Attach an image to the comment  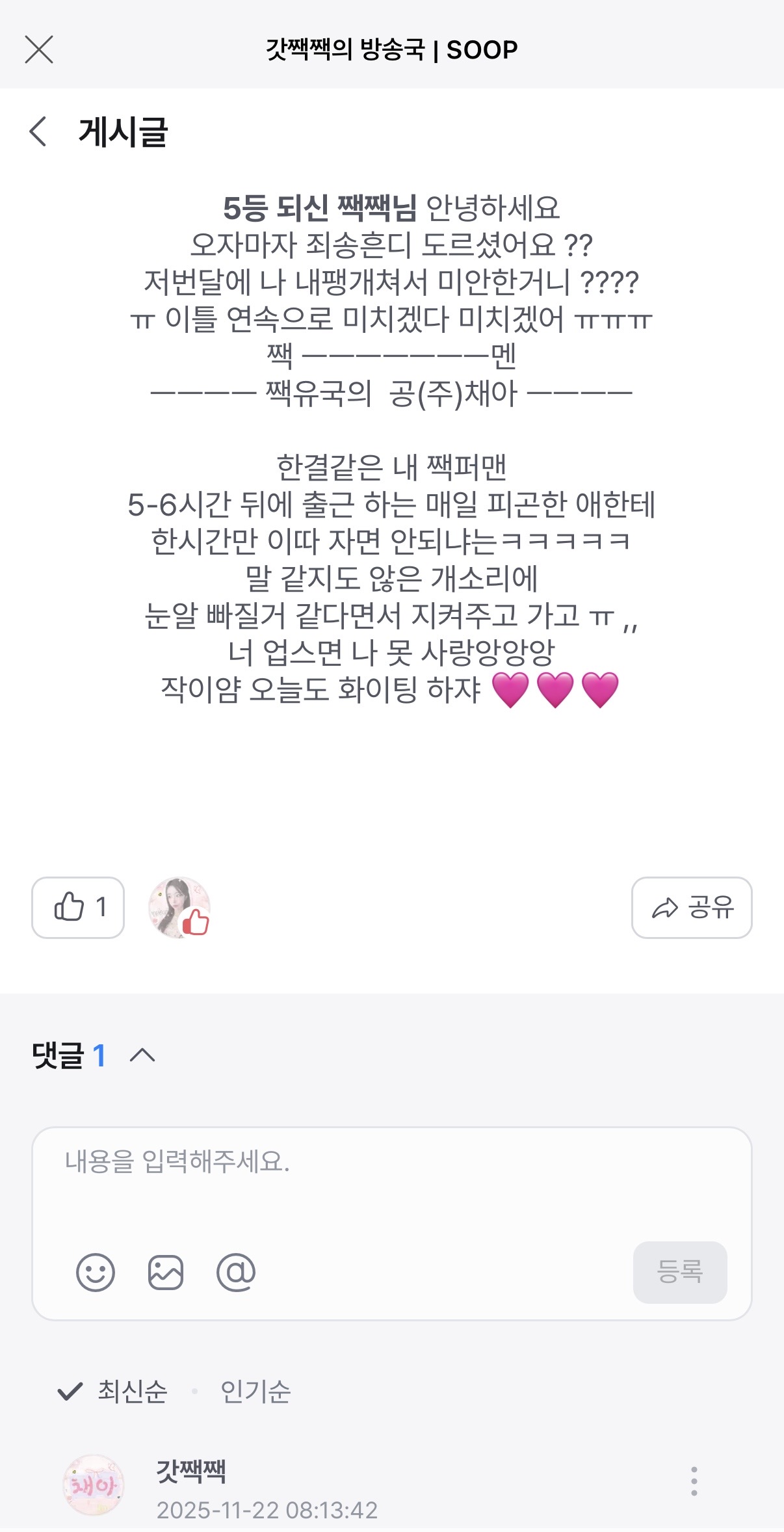click(x=166, y=1273)
